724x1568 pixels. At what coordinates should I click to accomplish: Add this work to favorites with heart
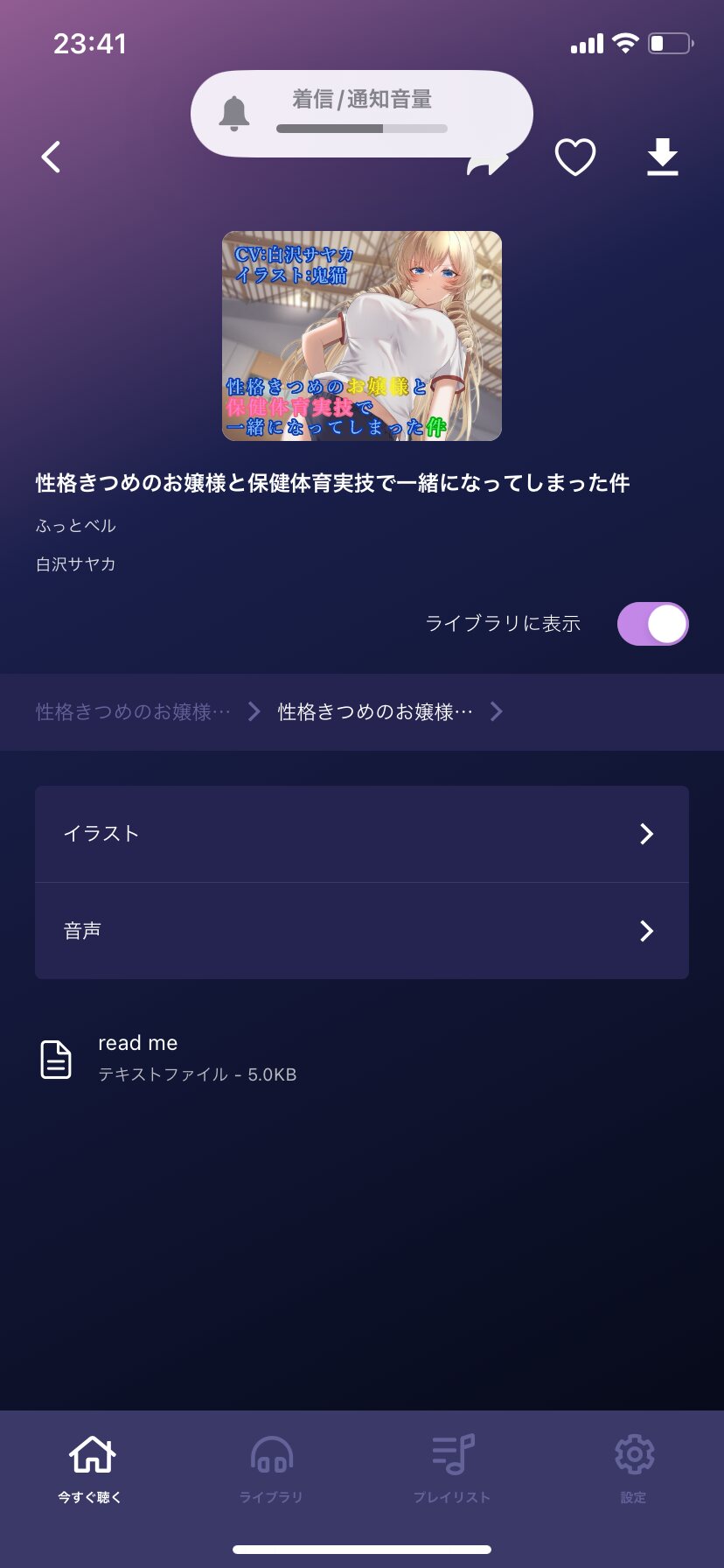pos(575,157)
